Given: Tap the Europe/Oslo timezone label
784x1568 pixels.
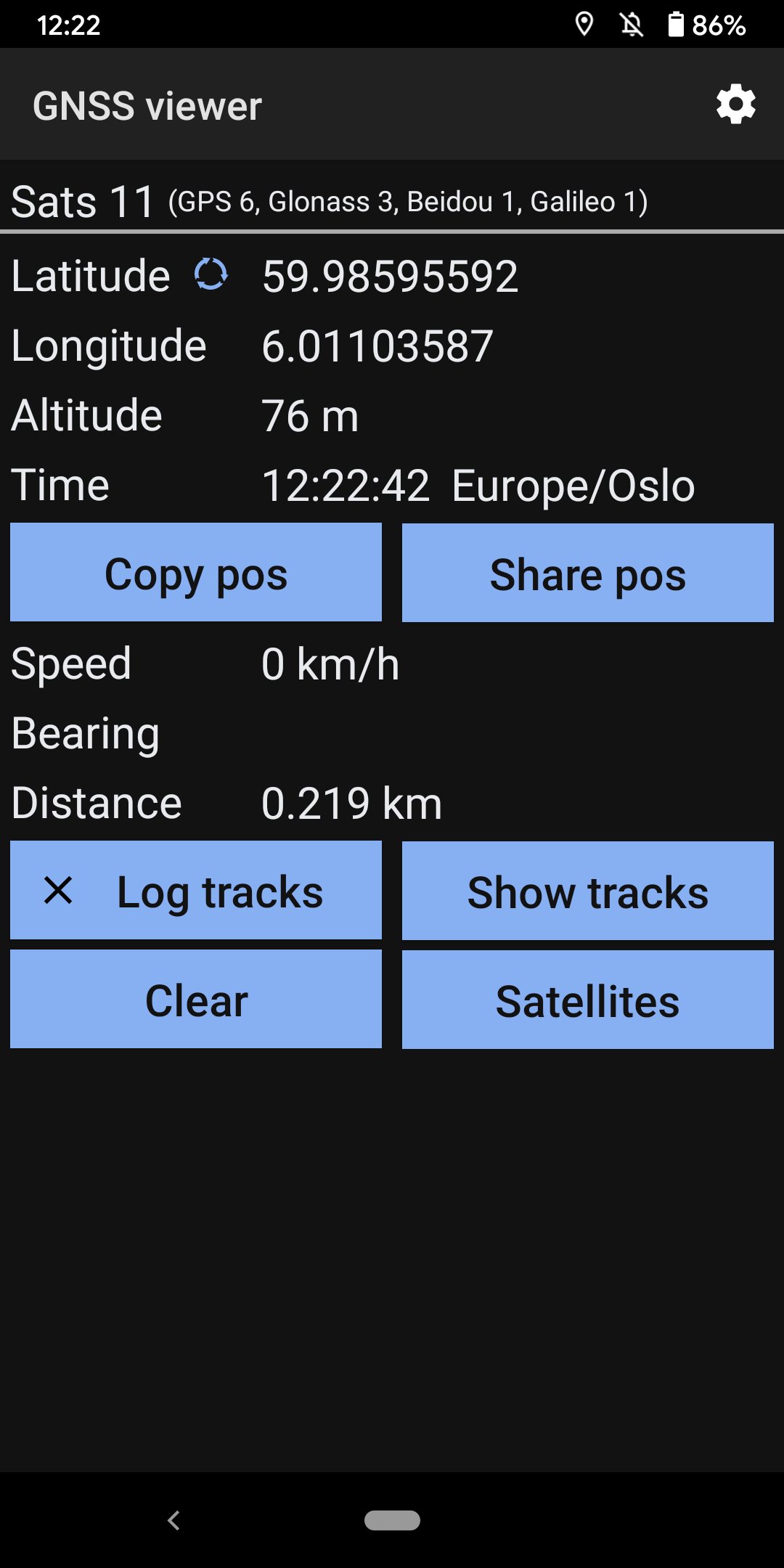Looking at the screenshot, I should (x=573, y=484).
